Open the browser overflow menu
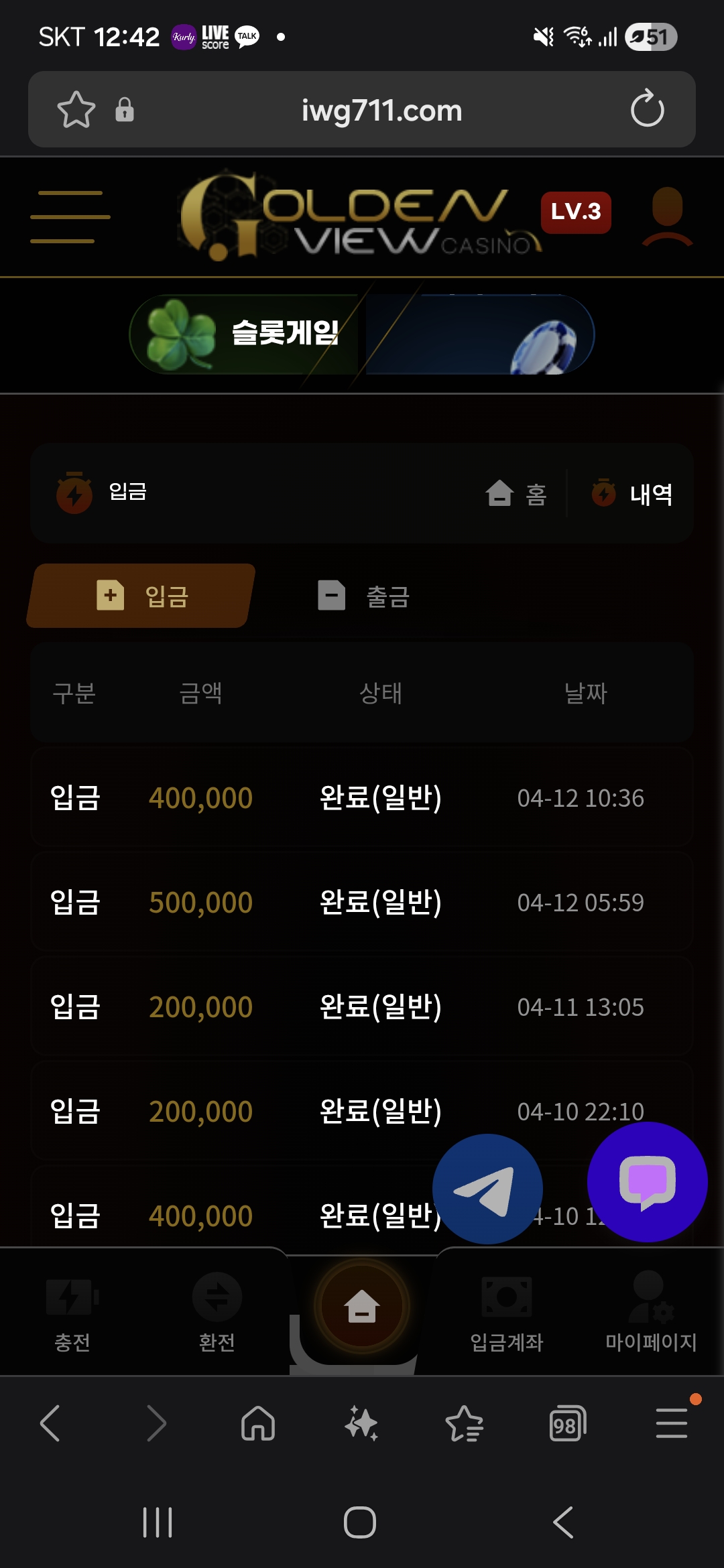The image size is (724, 1568). pos(671,1423)
